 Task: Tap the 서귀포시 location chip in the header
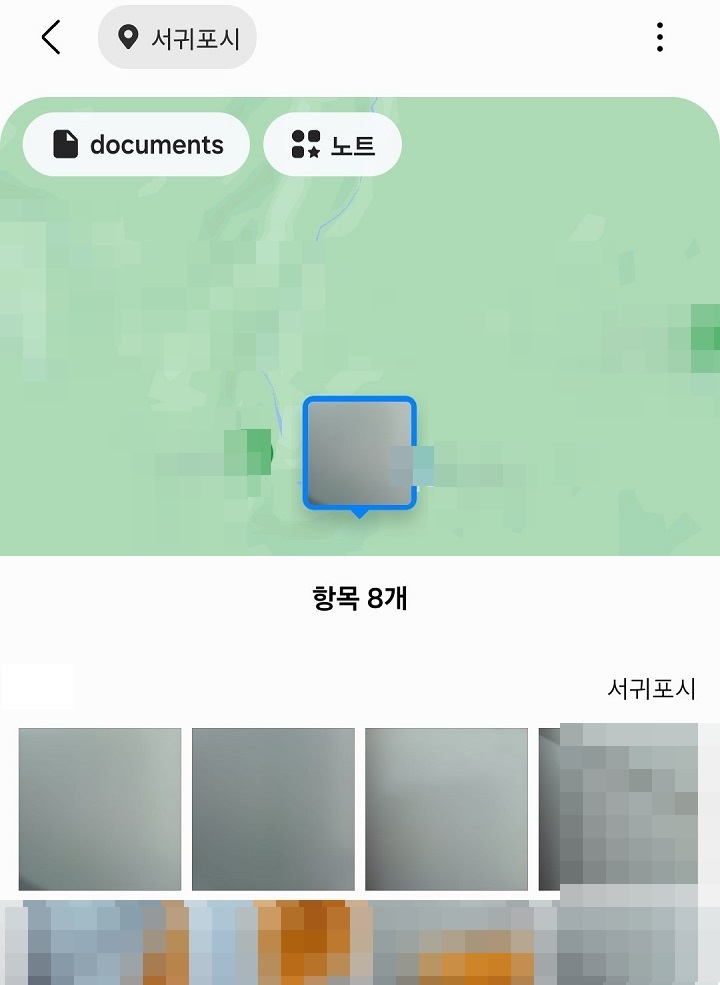tap(177, 37)
